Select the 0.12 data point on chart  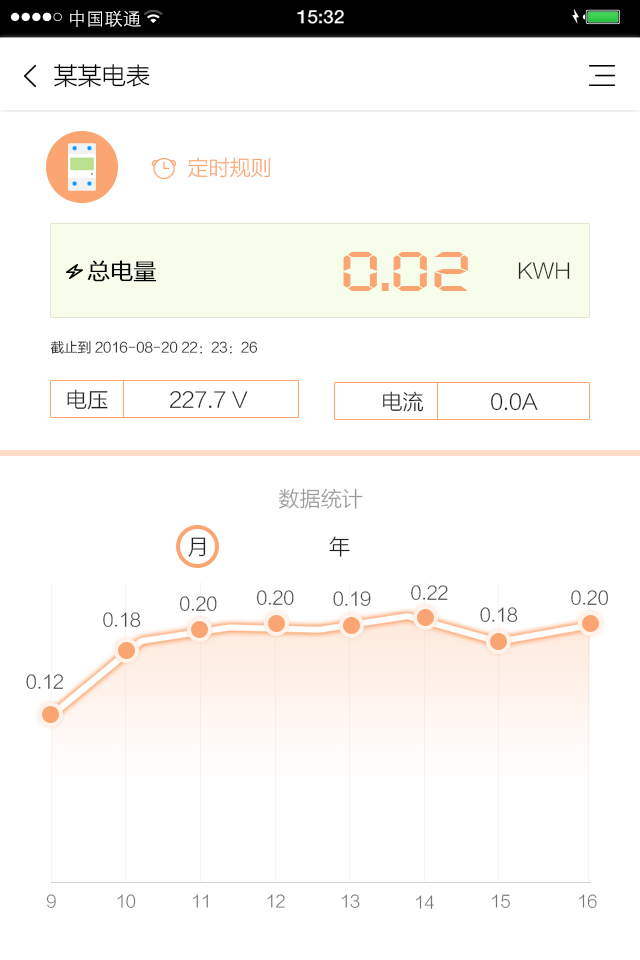pyautogui.click(x=50, y=714)
